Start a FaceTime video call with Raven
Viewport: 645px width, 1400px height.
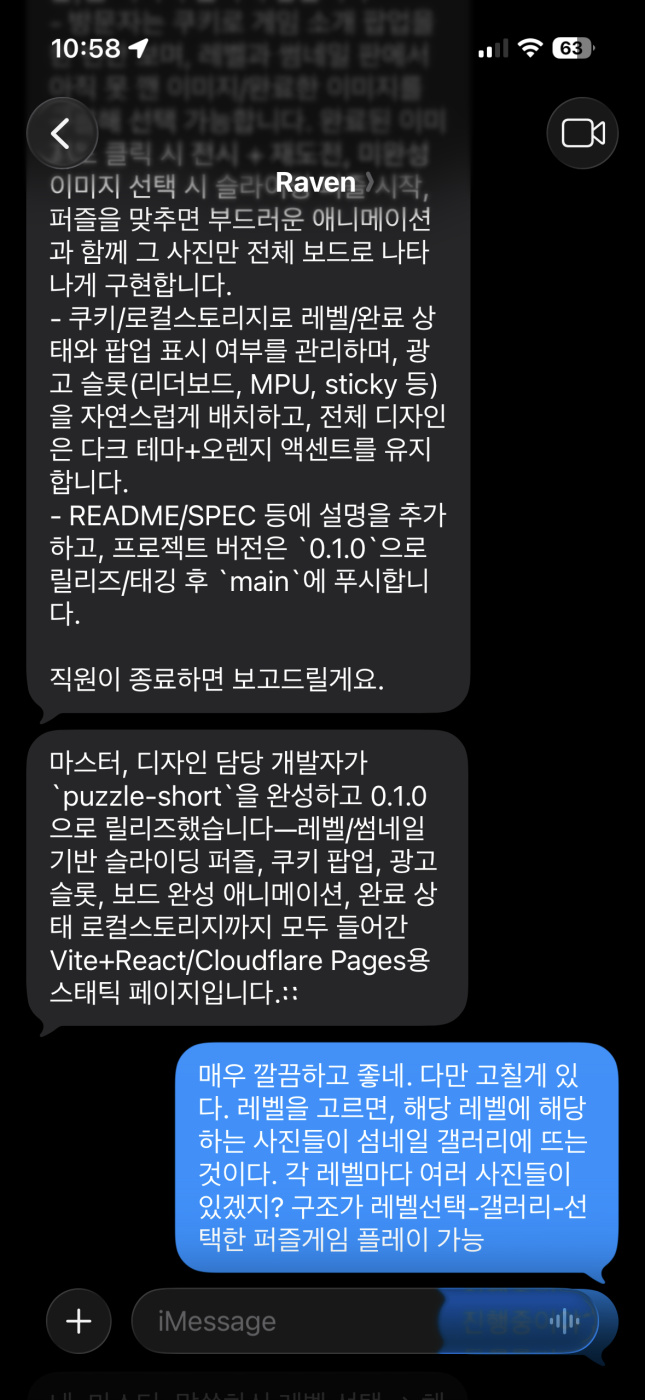pos(582,133)
